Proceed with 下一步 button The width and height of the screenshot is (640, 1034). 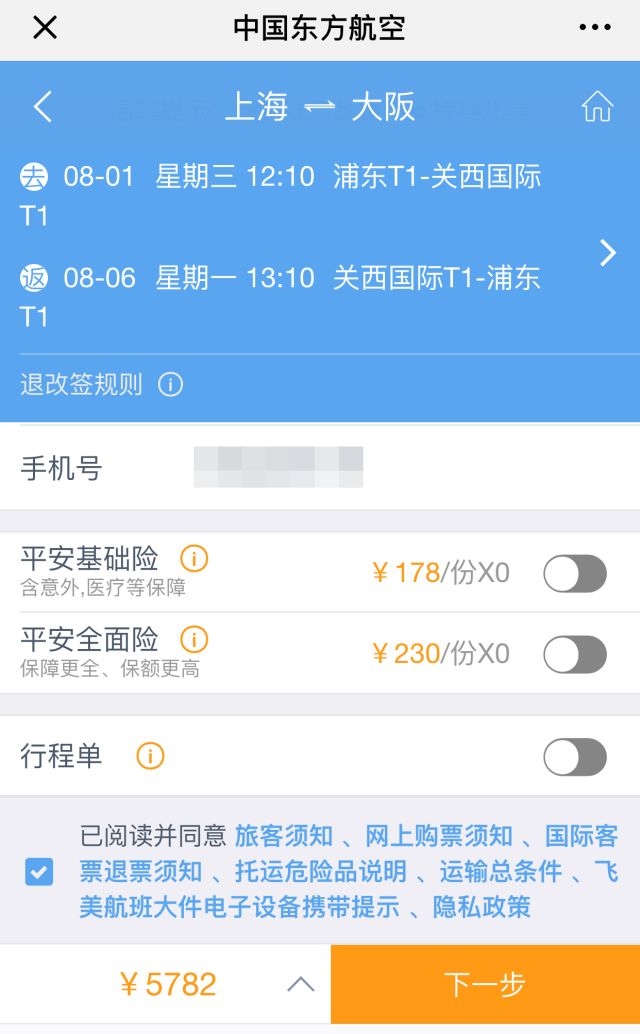coord(485,985)
